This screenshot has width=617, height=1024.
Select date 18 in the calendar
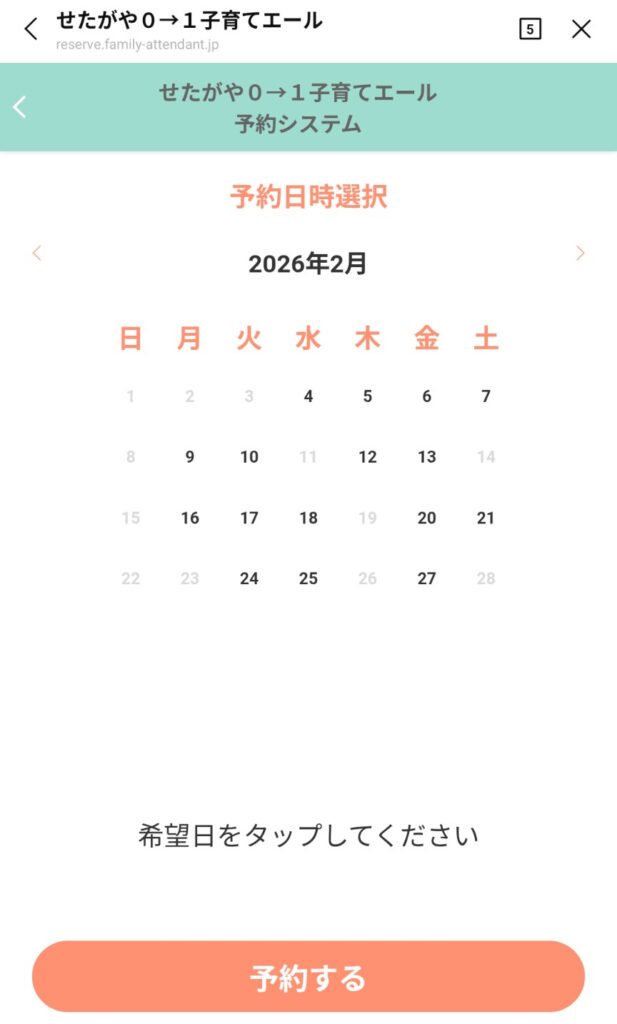pyautogui.click(x=308, y=518)
